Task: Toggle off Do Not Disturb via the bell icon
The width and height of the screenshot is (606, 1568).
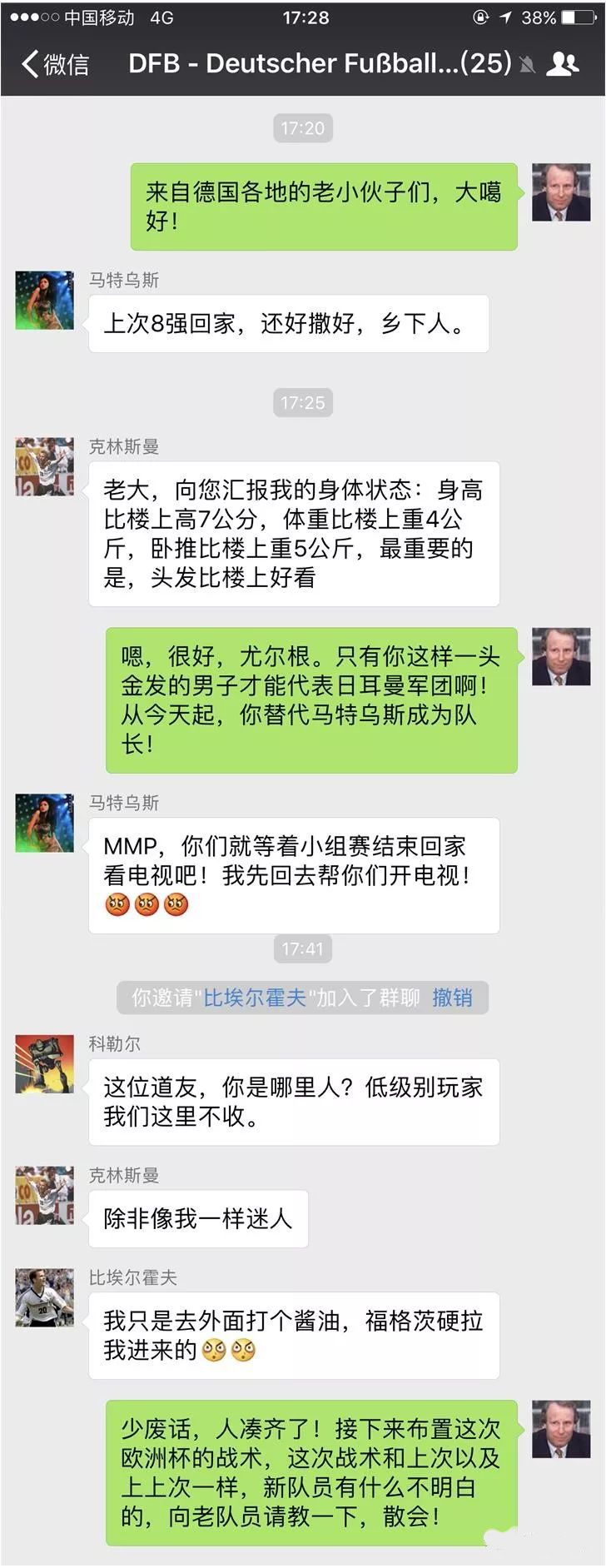Action: coord(526,64)
